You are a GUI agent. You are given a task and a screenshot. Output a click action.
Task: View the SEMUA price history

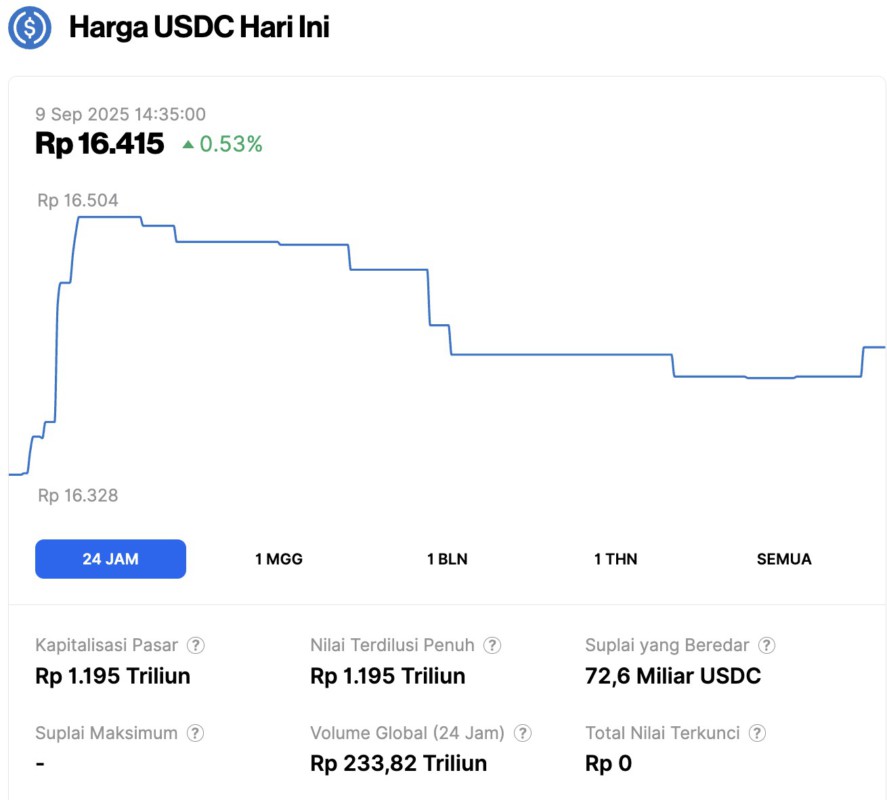(x=784, y=559)
